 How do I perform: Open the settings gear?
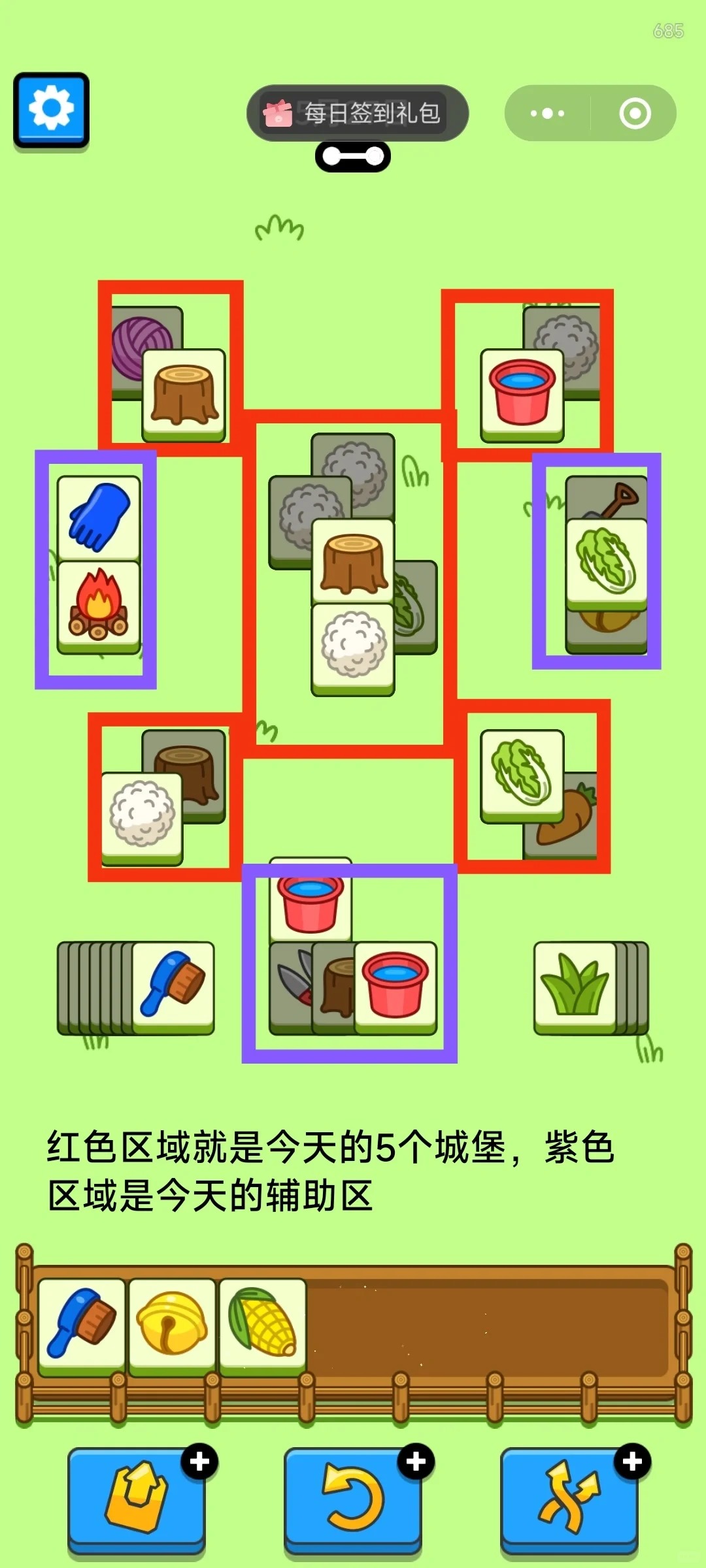pyautogui.click(x=51, y=109)
